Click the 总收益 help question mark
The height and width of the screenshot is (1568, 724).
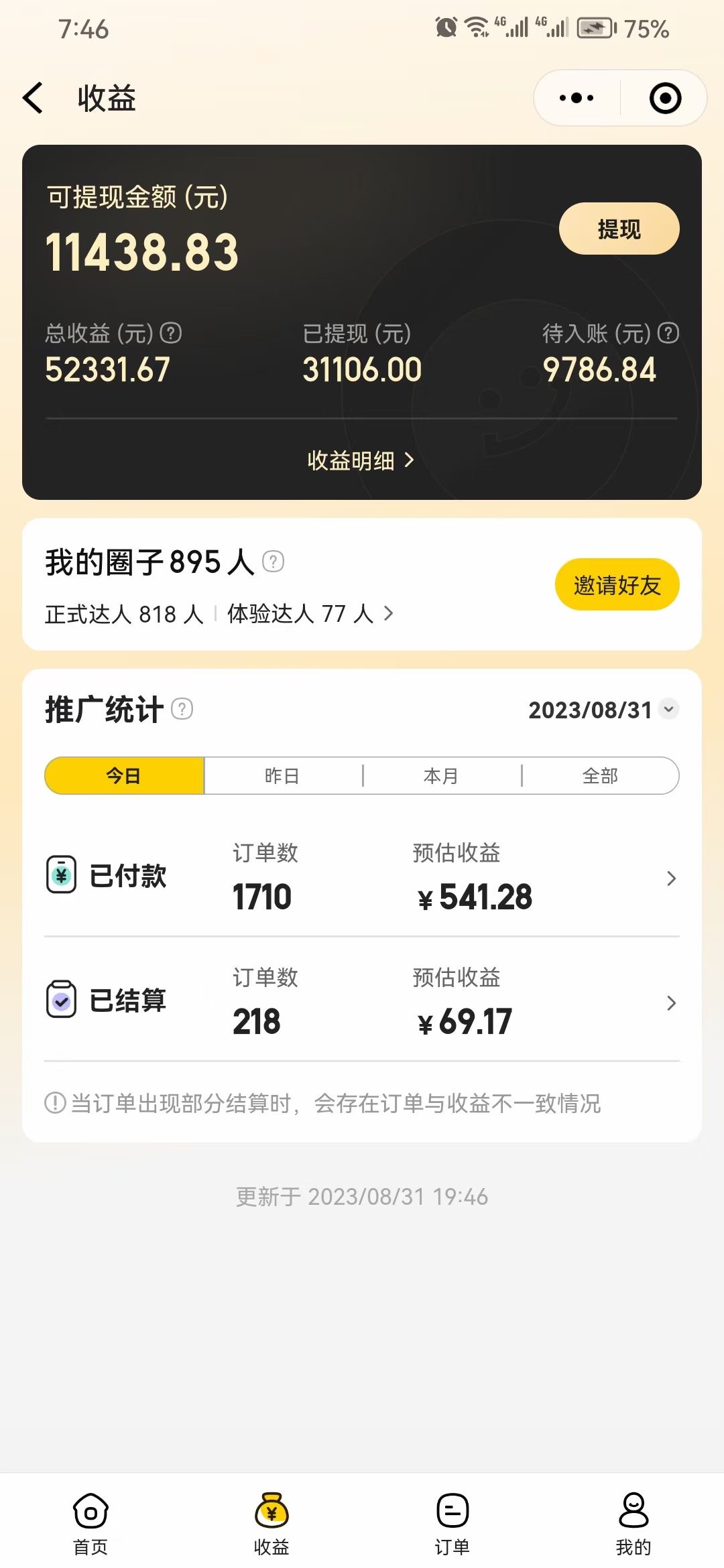170,334
